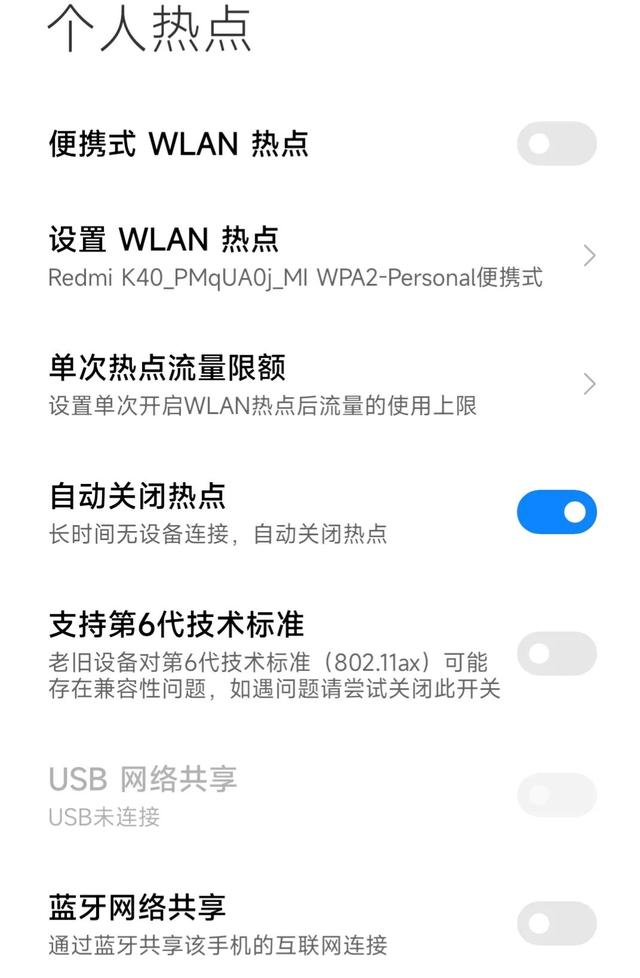Open 单次热点流量限额 settings

pos(320,384)
